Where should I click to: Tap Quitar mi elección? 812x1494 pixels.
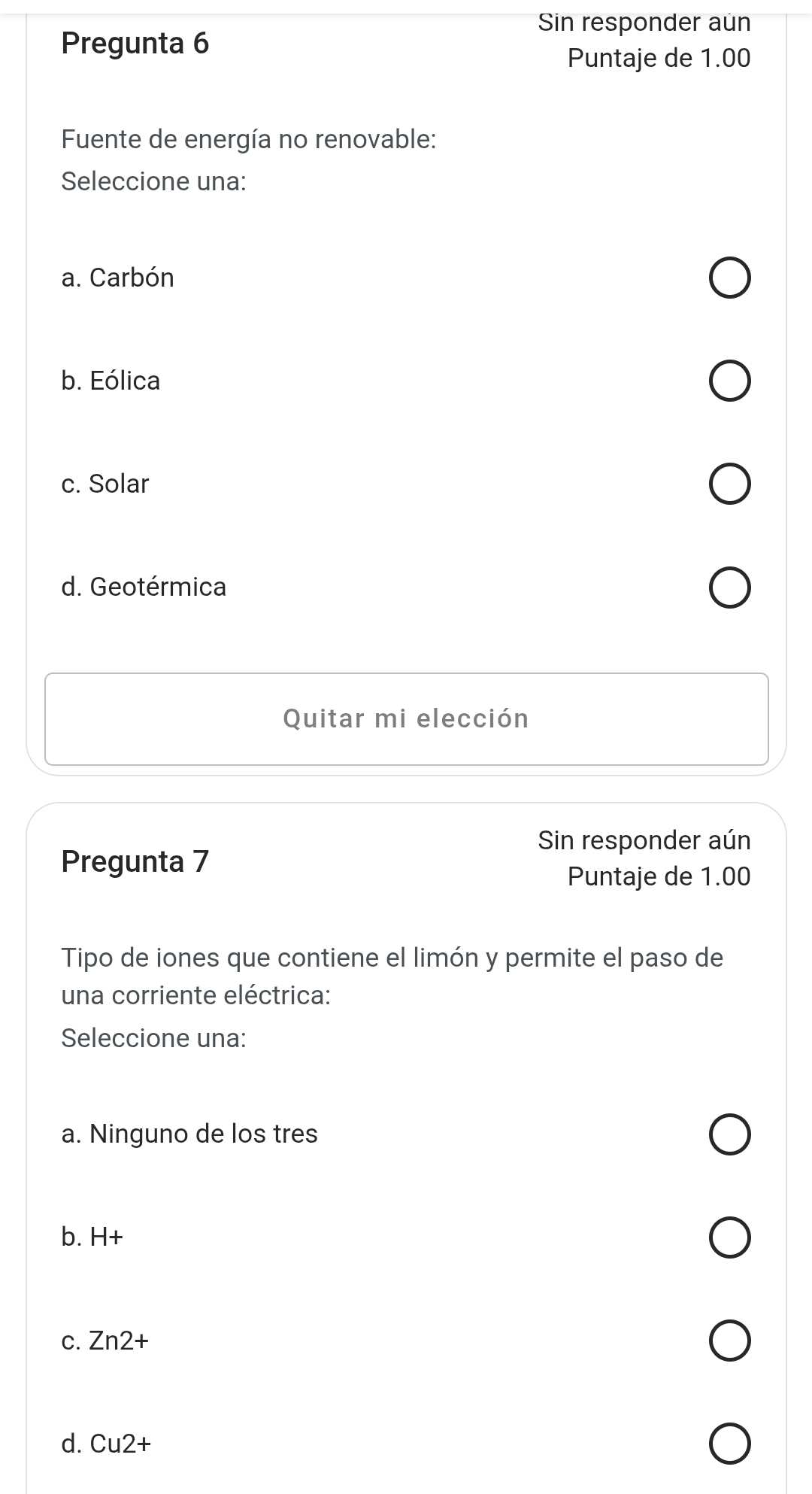tap(407, 719)
